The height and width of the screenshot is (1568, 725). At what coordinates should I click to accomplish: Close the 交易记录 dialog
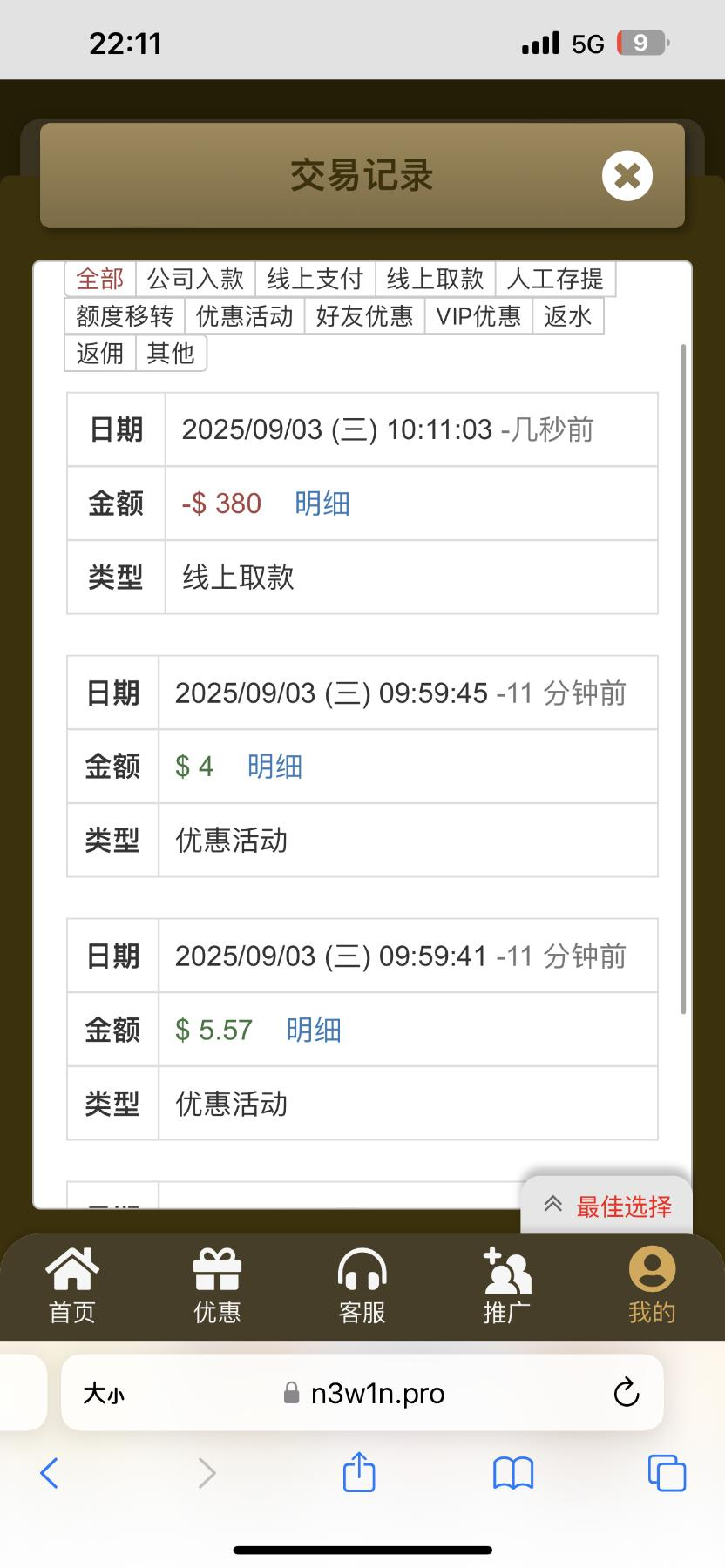(x=627, y=176)
